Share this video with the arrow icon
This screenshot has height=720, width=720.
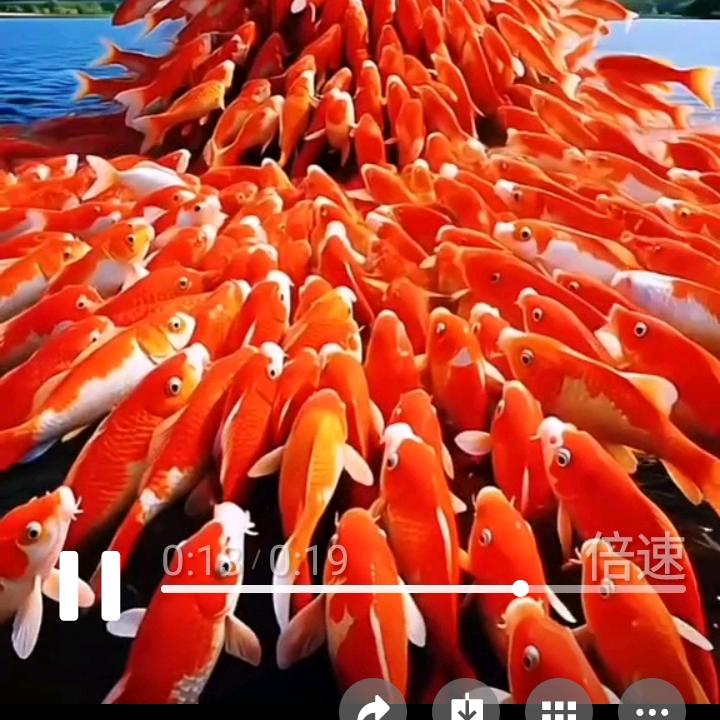[373, 705]
